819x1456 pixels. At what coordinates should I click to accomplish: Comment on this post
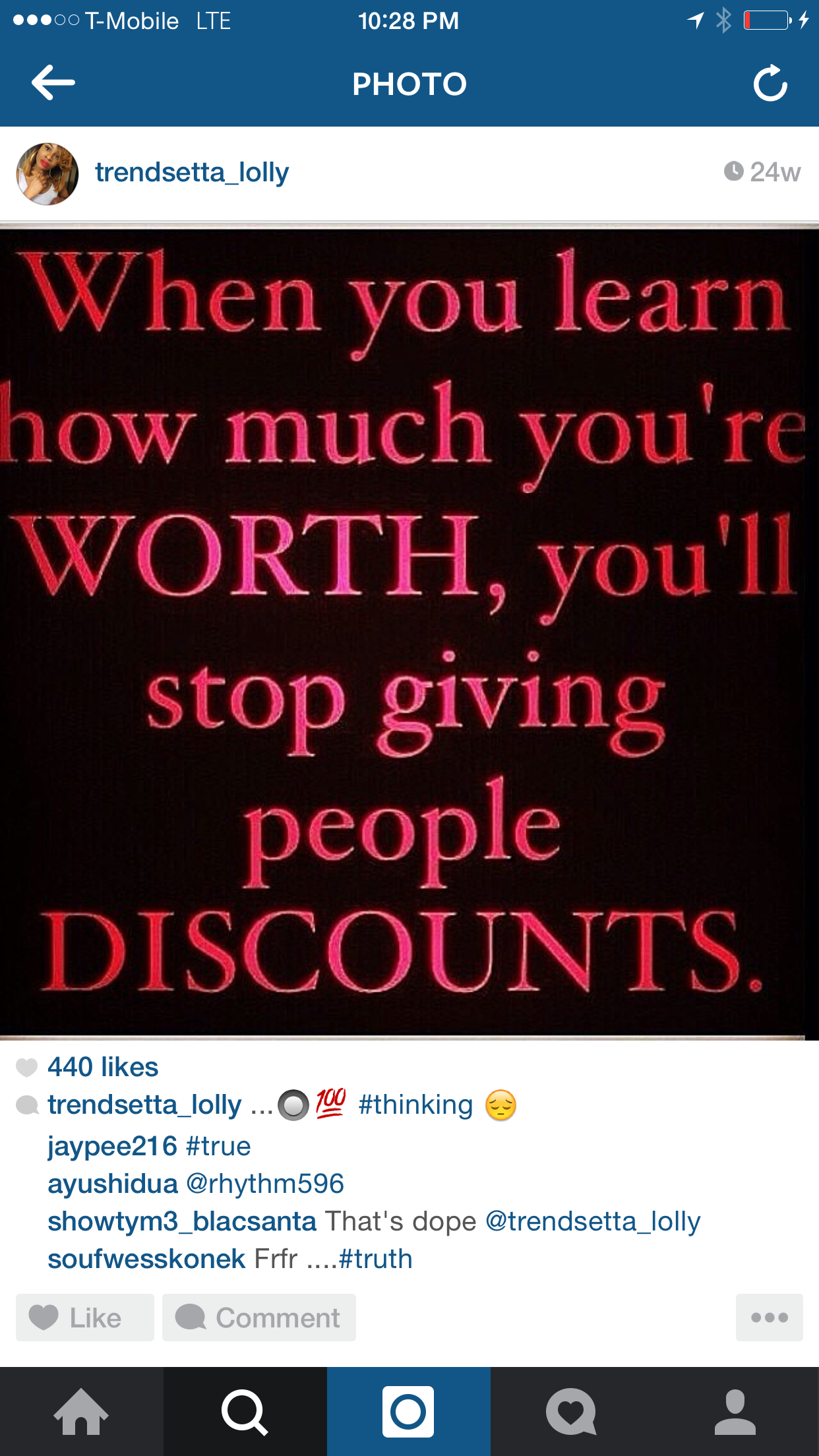[258, 1318]
